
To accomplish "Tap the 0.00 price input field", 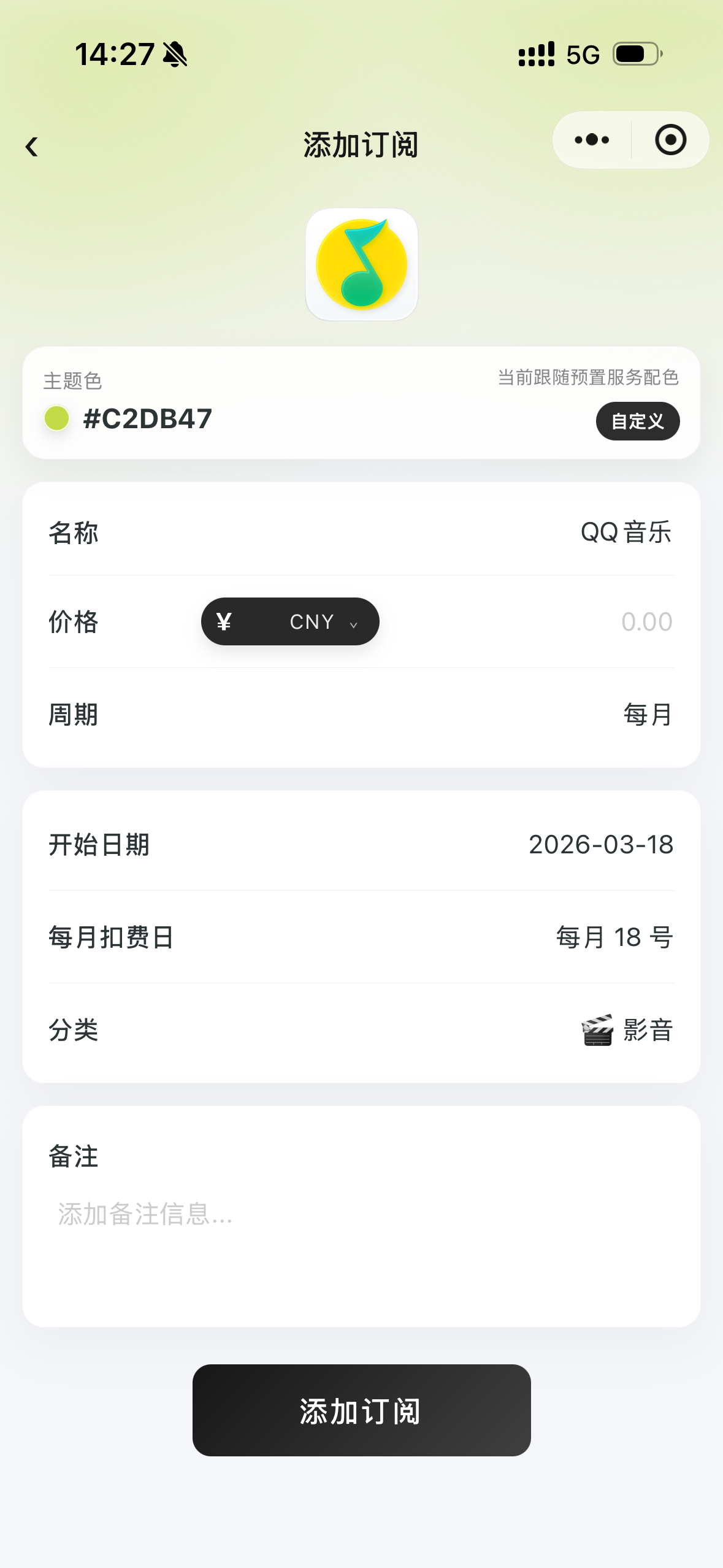I will (644, 621).
